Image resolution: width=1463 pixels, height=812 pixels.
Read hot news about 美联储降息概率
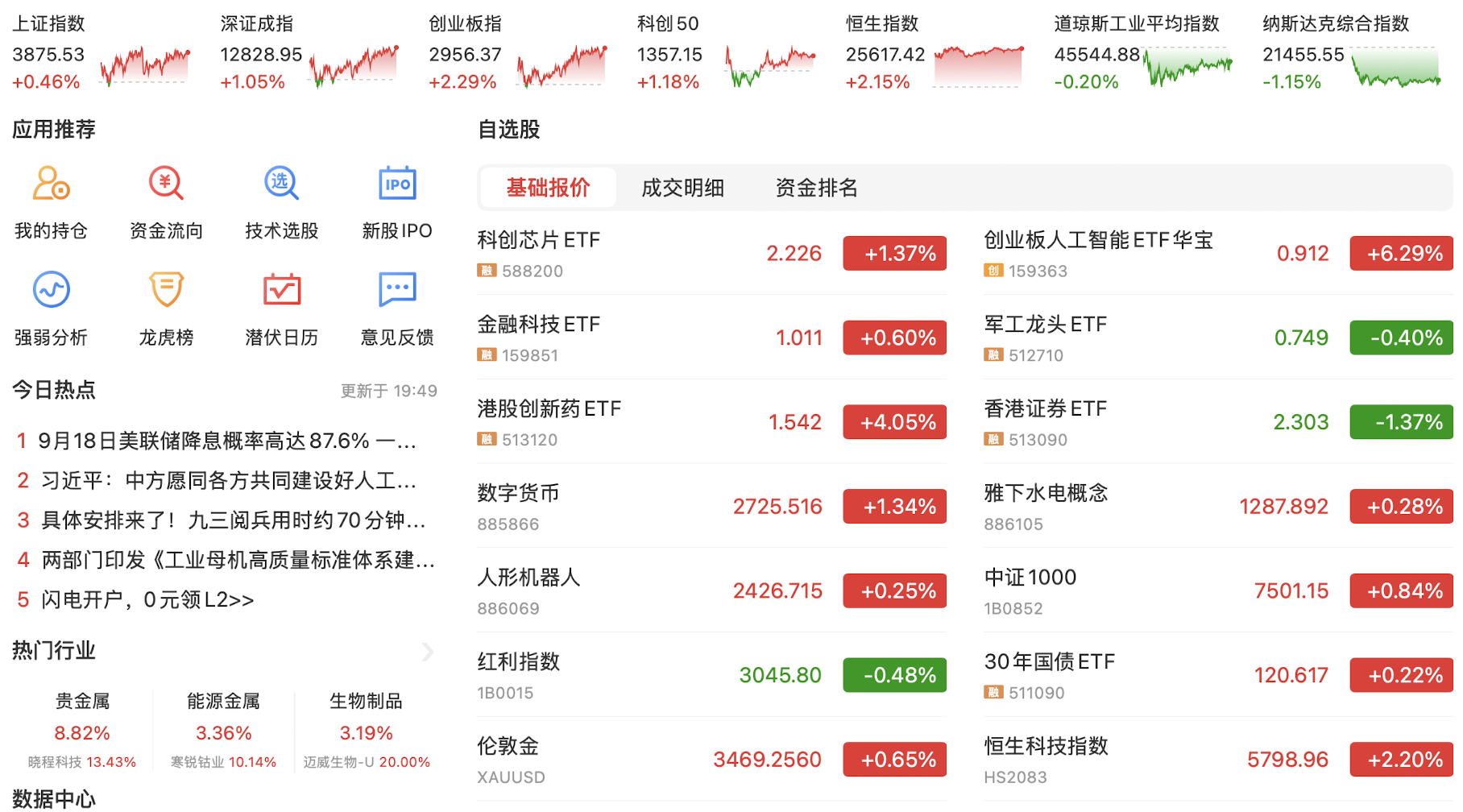226,441
